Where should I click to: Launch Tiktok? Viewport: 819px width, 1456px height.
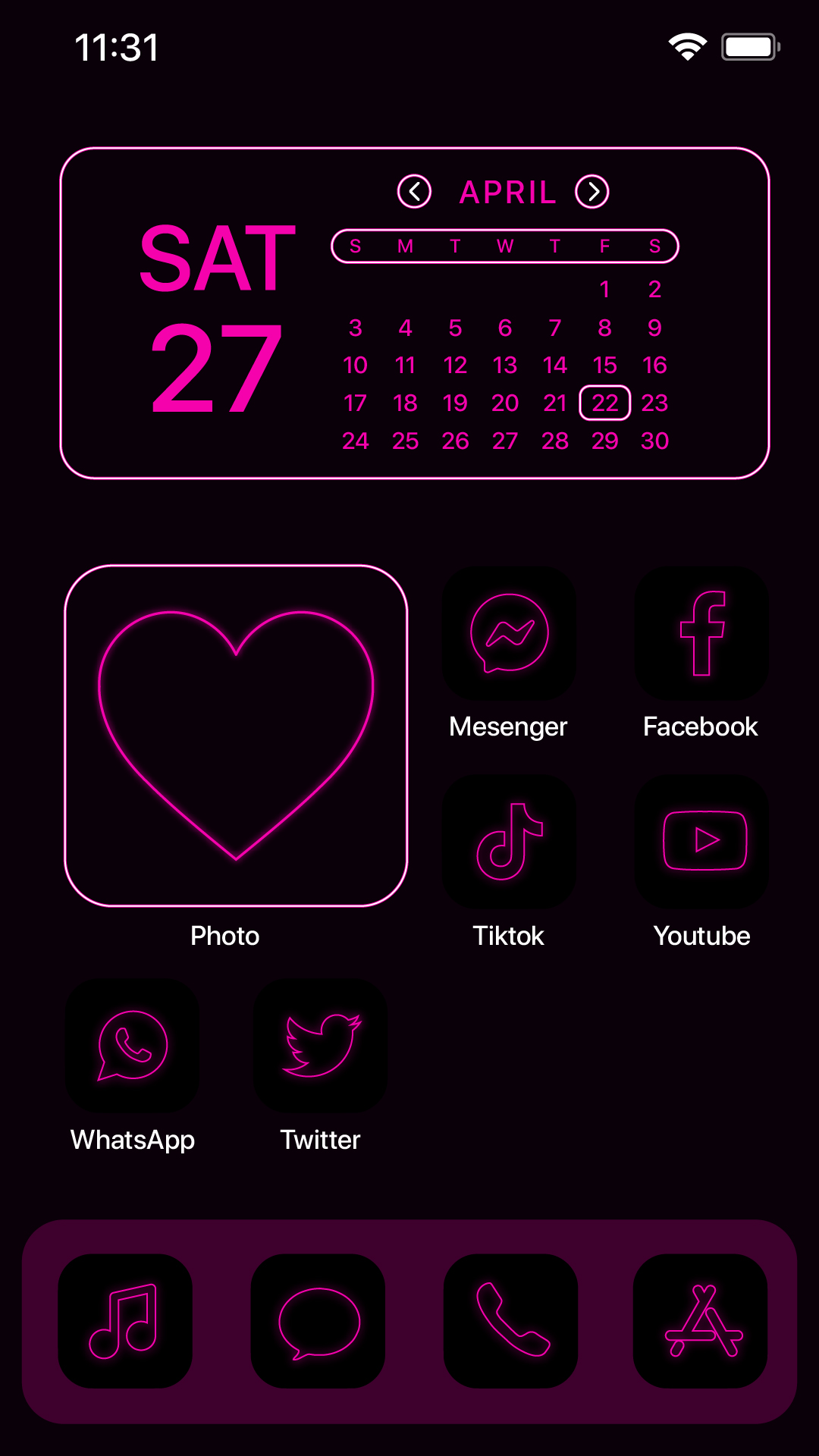coord(508,843)
